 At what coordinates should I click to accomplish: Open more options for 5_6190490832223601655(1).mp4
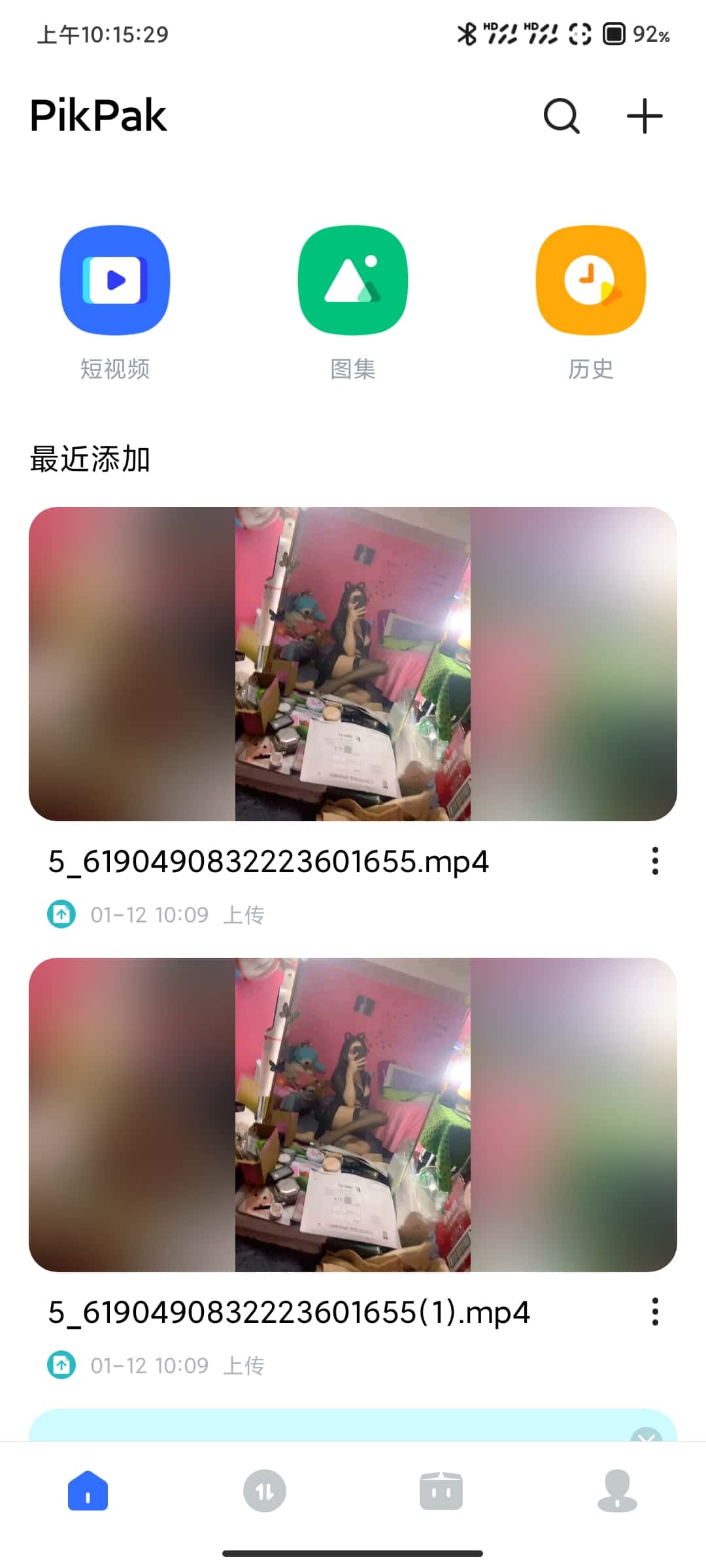(x=655, y=1312)
